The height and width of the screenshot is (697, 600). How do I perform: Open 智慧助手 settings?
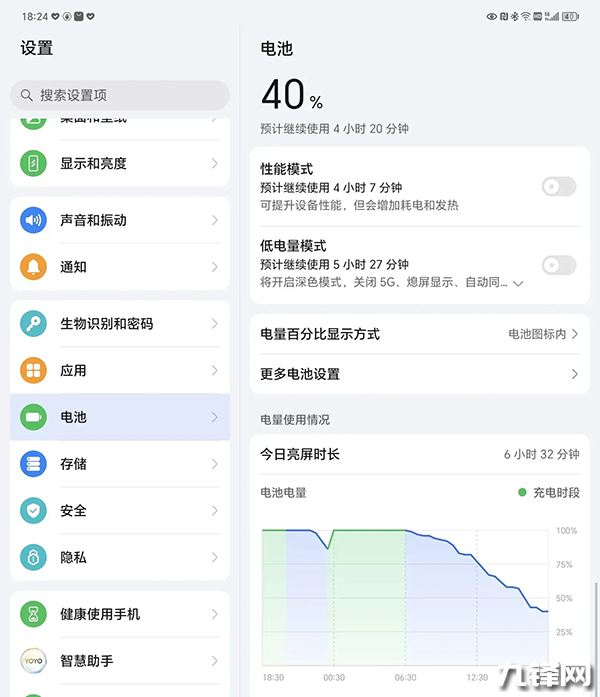click(x=120, y=661)
